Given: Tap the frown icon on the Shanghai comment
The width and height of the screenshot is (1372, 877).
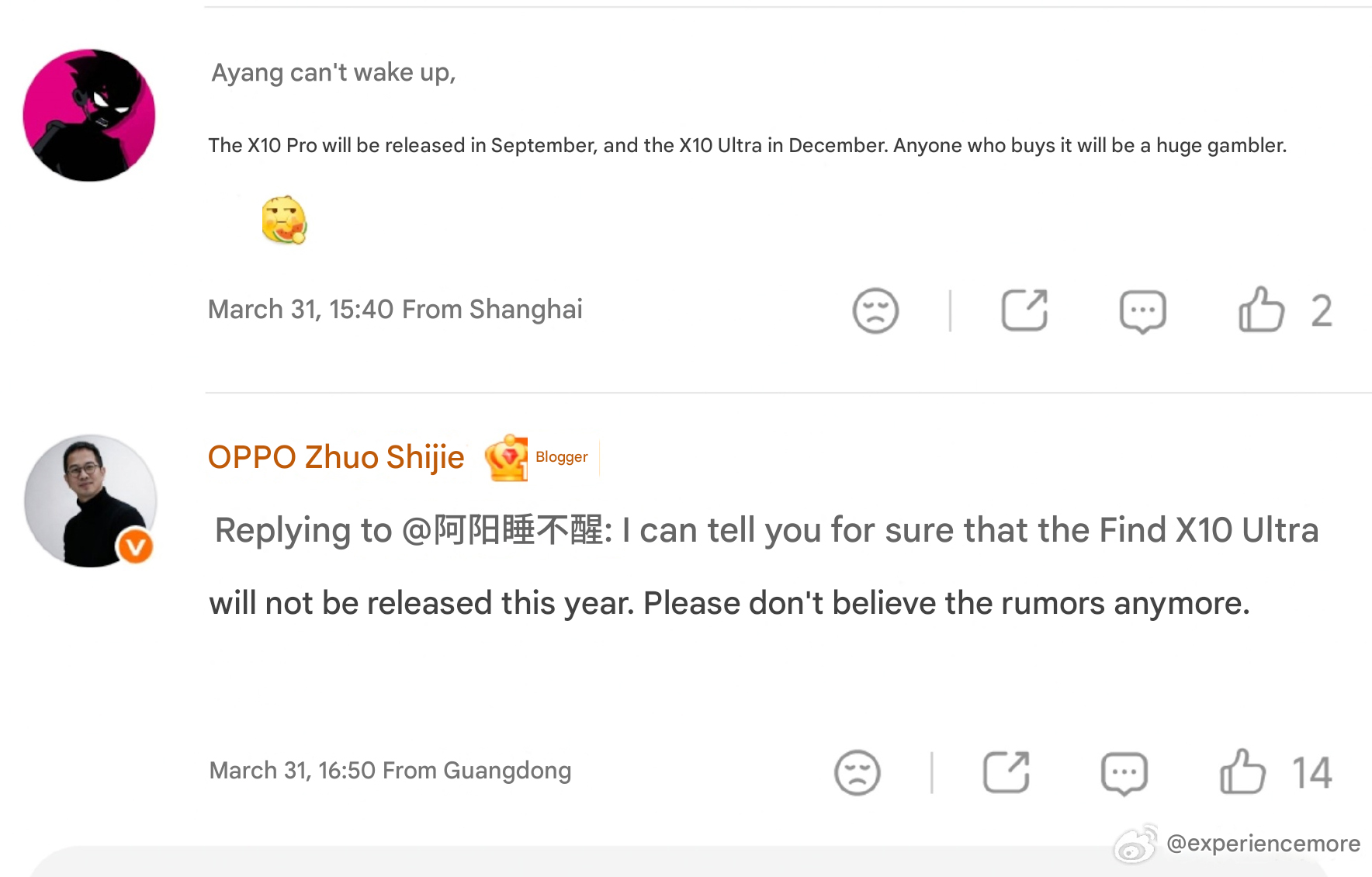Looking at the screenshot, I should 875,311.
